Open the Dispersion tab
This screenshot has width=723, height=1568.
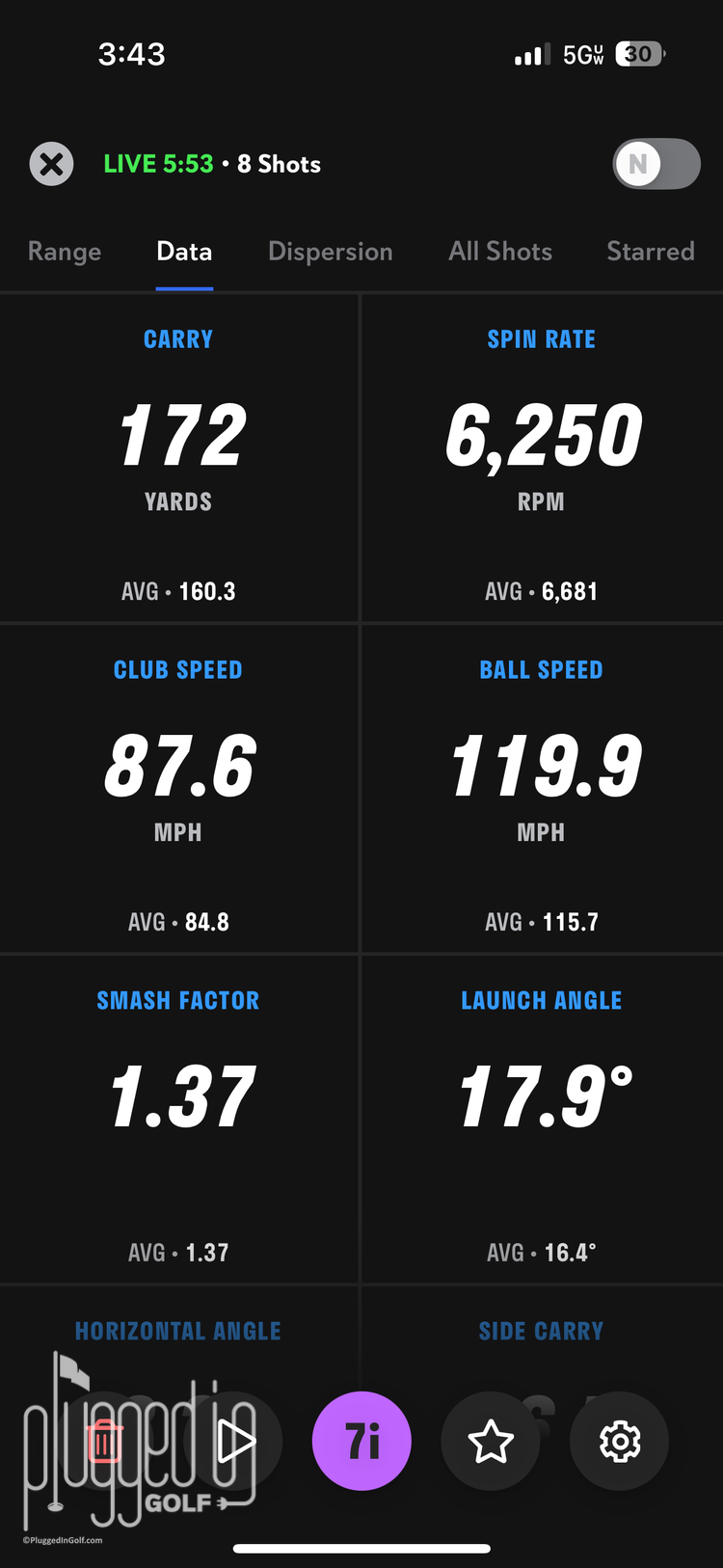331,252
